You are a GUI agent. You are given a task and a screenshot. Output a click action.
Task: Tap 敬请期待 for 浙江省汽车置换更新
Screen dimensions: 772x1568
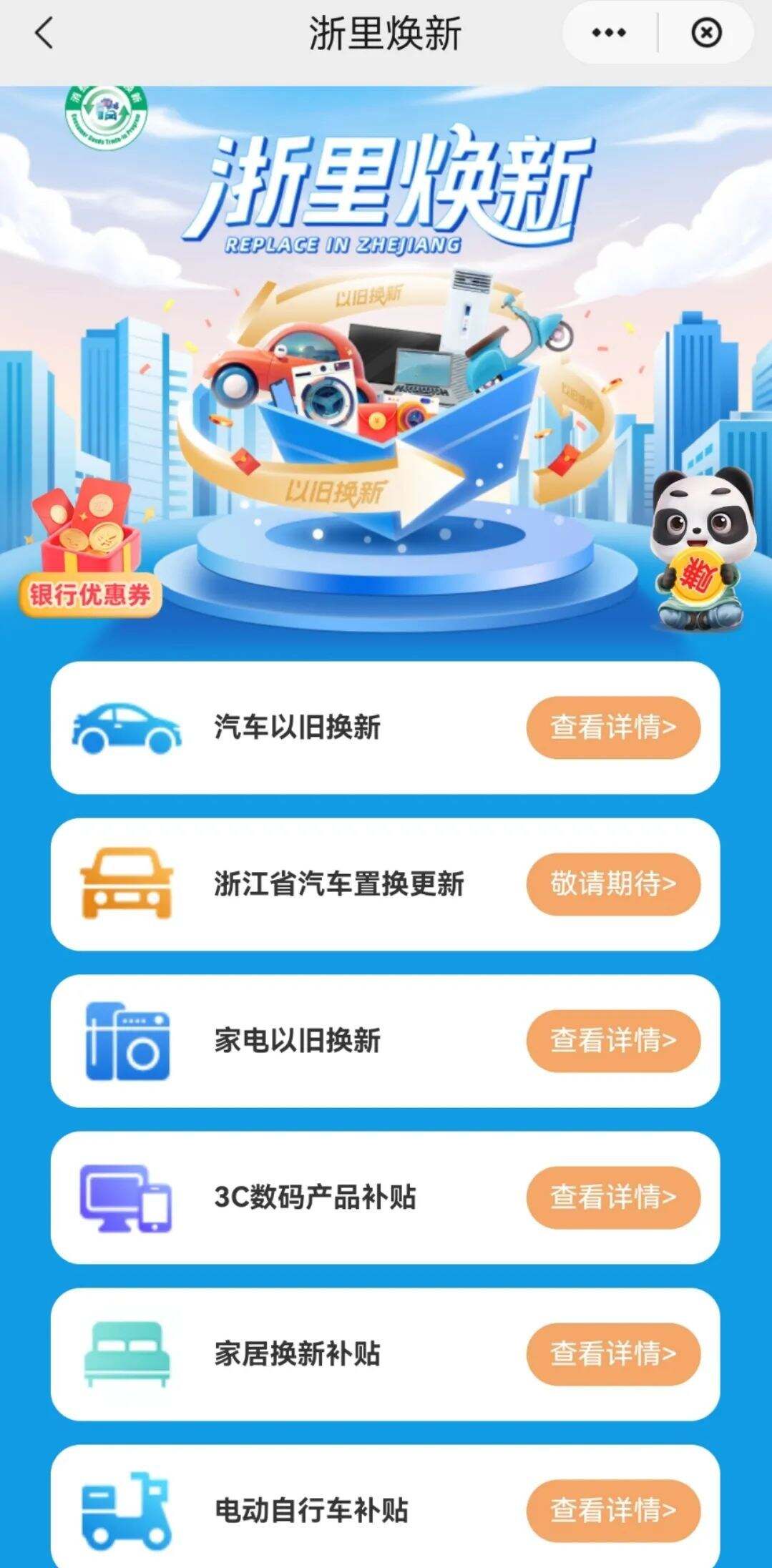tap(613, 883)
